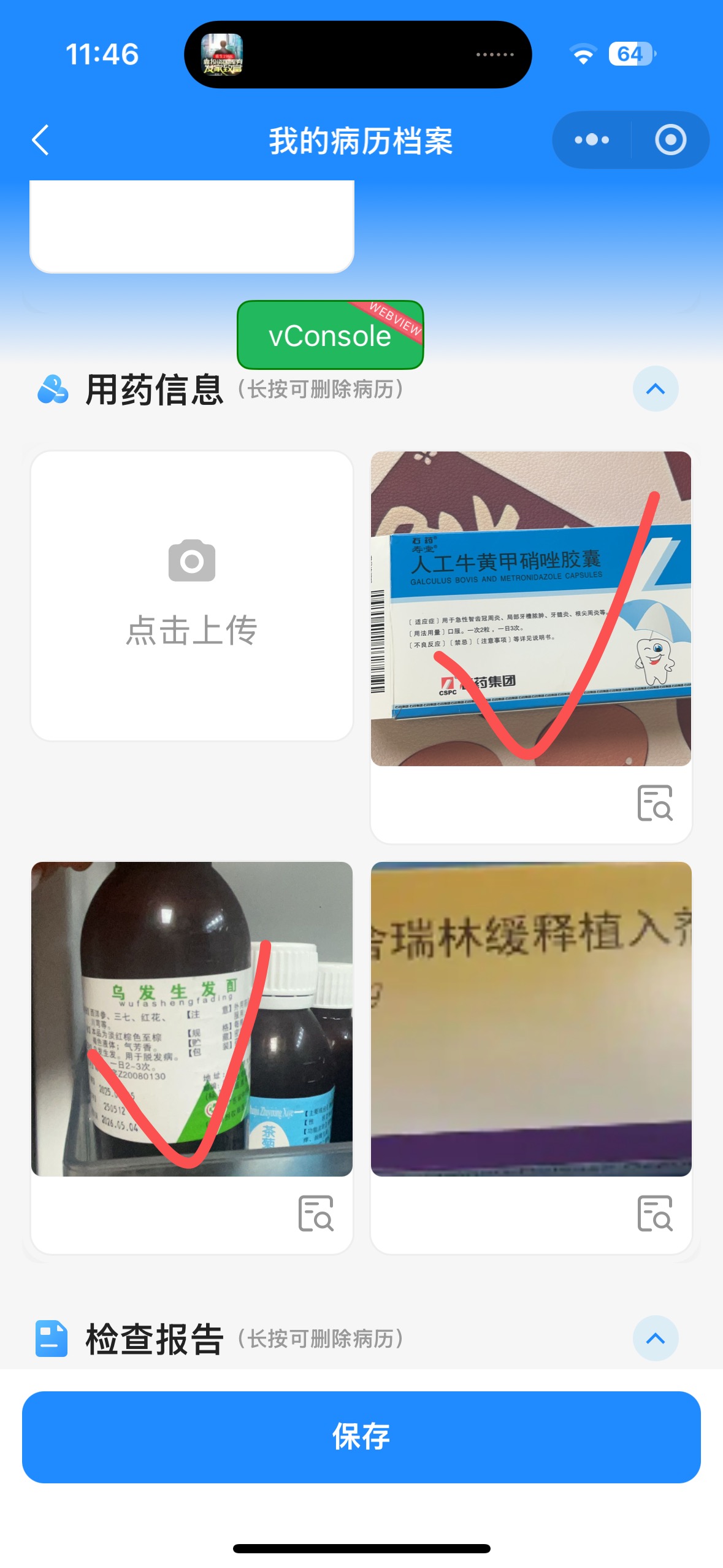Go back from medical records page

coord(40,140)
